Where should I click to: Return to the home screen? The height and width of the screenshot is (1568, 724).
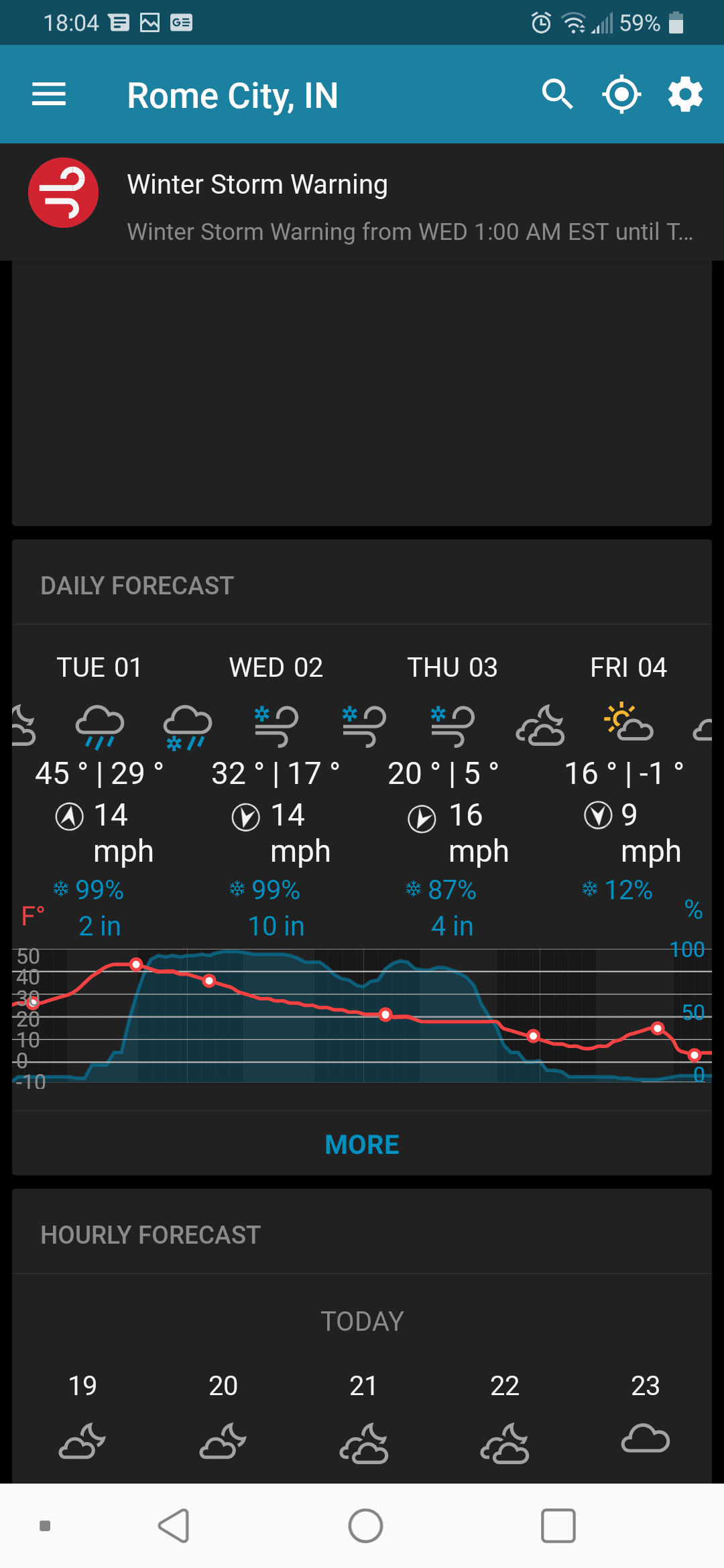coord(365,1526)
